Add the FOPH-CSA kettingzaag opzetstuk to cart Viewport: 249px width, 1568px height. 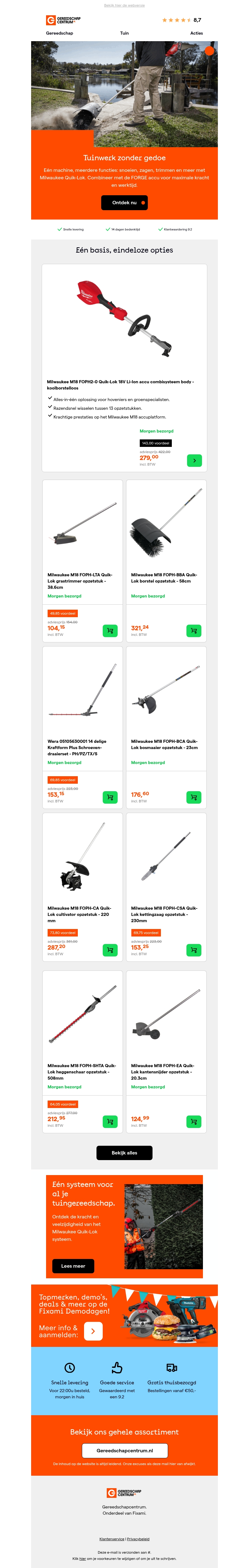tap(193, 950)
